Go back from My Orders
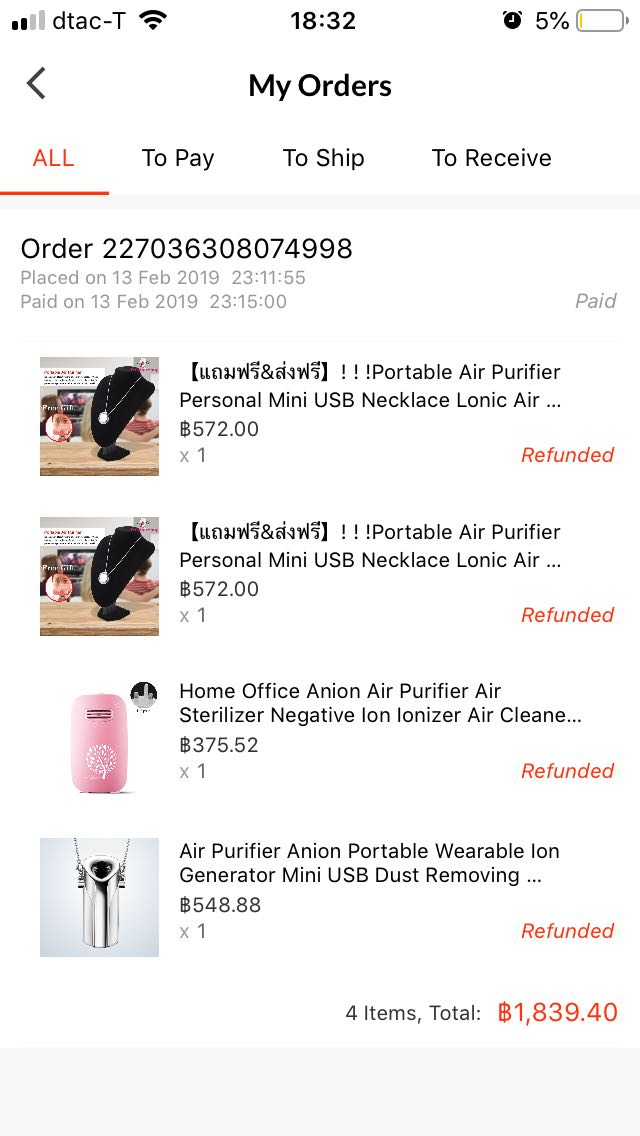Screen dimensions: 640x1136 pos(37,85)
